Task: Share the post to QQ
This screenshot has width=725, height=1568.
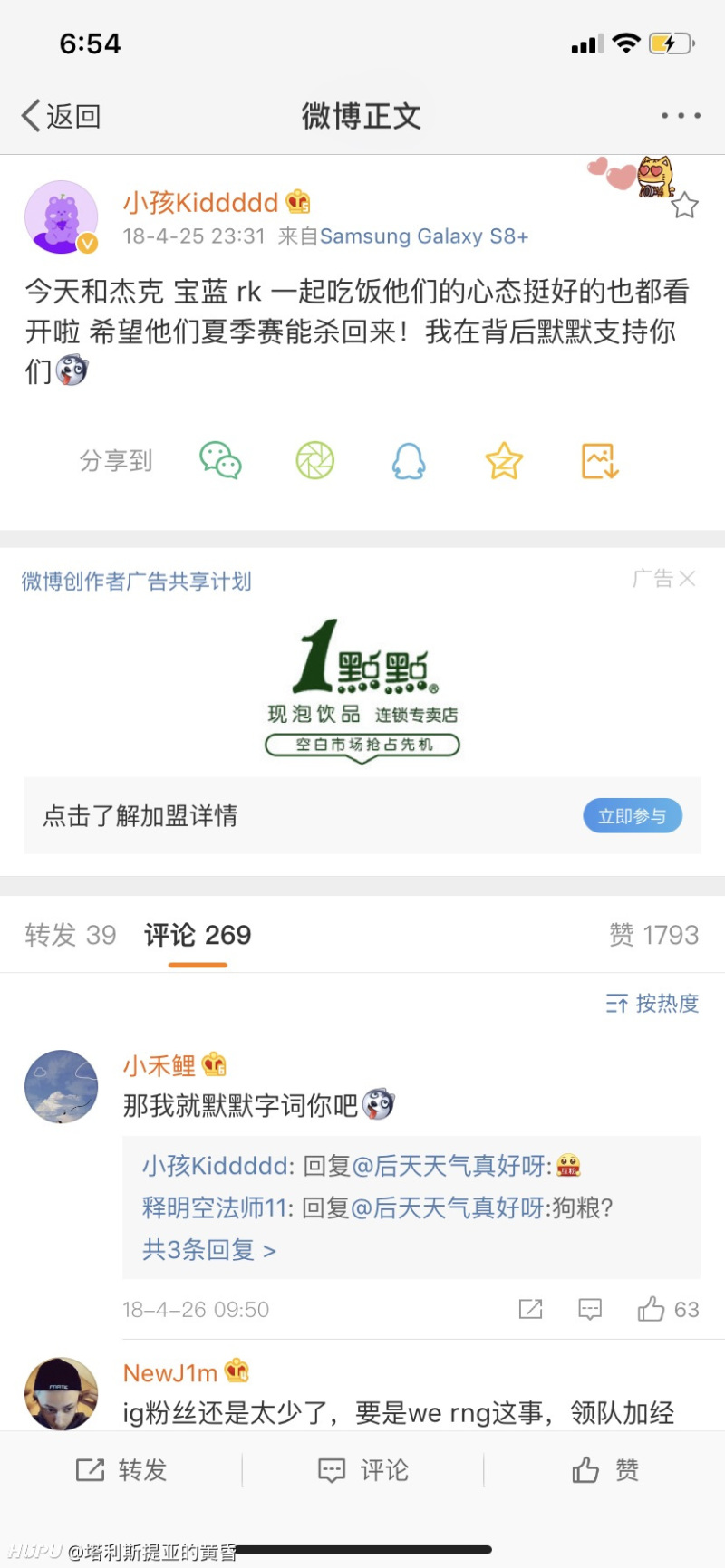Action: click(x=409, y=461)
